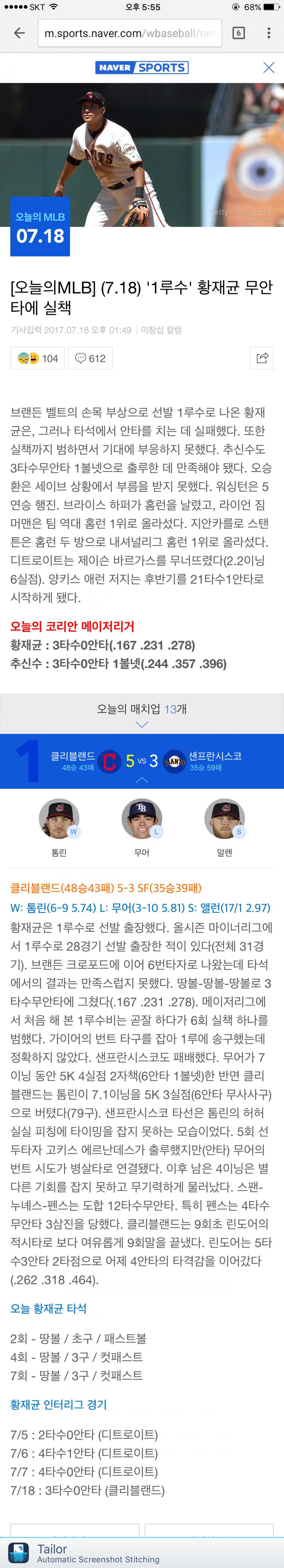The image size is (284, 1568).
Task: View the 612 comments
Action: pos(90,359)
